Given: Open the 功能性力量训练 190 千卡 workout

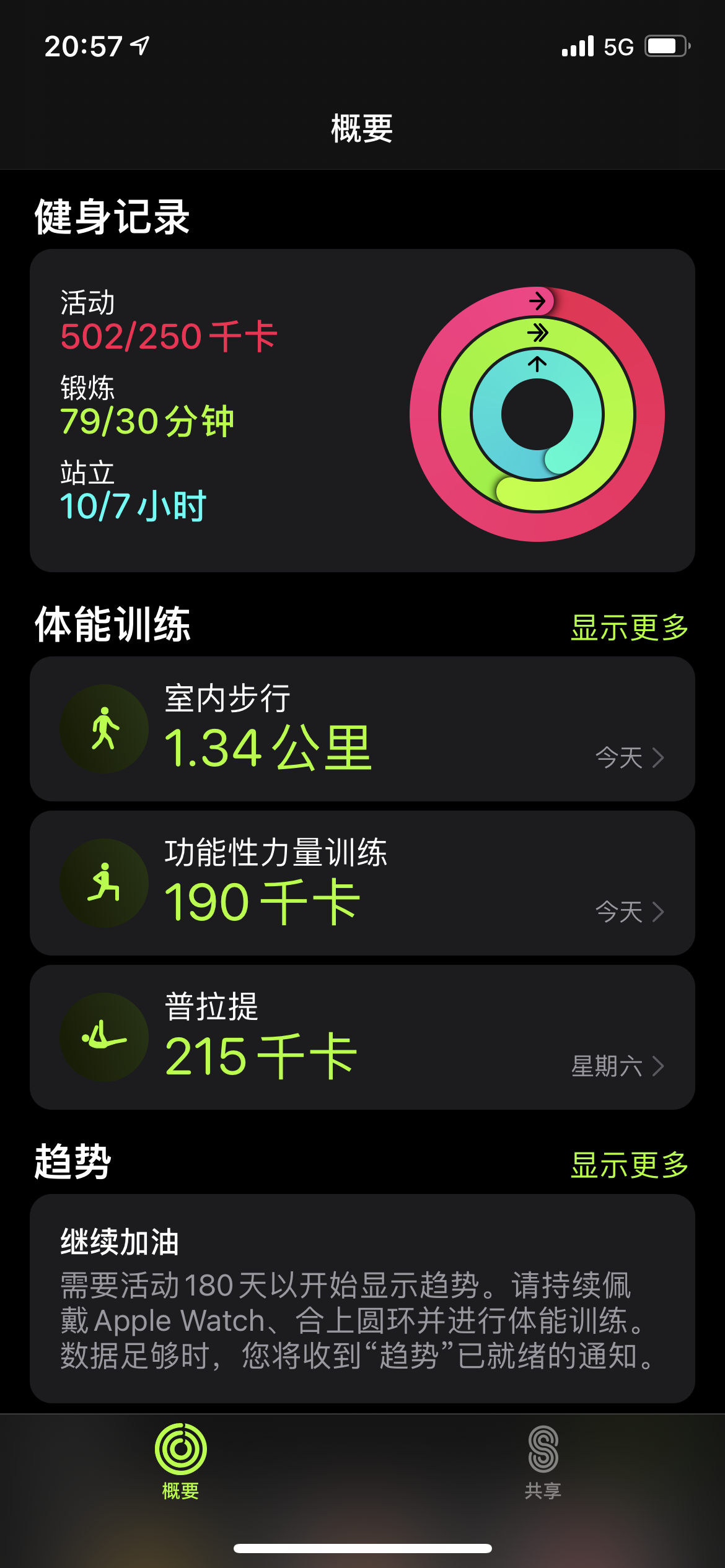Looking at the screenshot, I should point(362,882).
